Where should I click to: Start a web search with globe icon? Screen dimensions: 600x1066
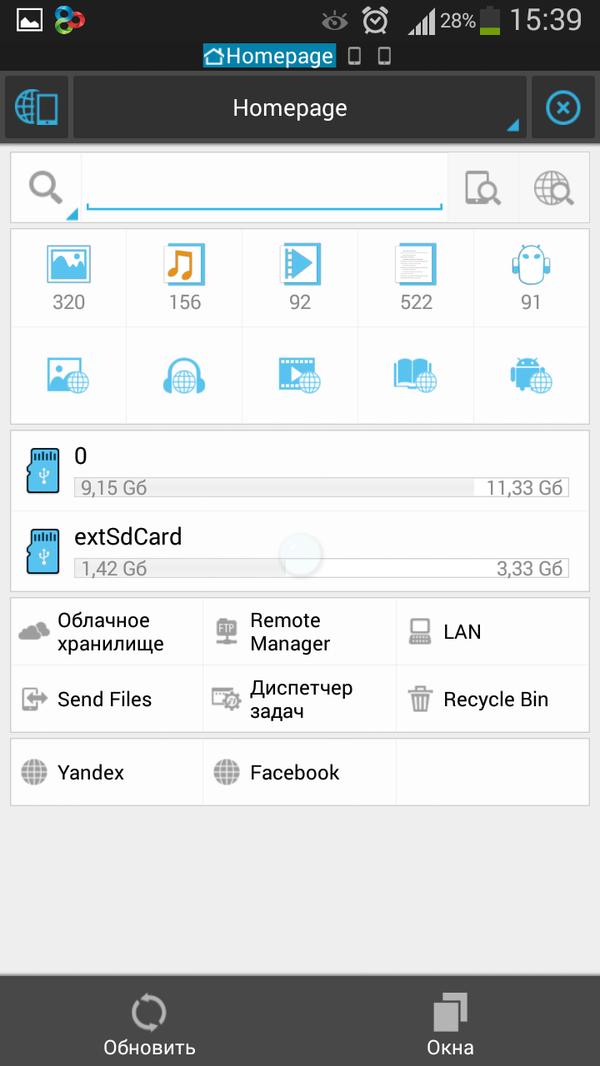click(x=553, y=187)
